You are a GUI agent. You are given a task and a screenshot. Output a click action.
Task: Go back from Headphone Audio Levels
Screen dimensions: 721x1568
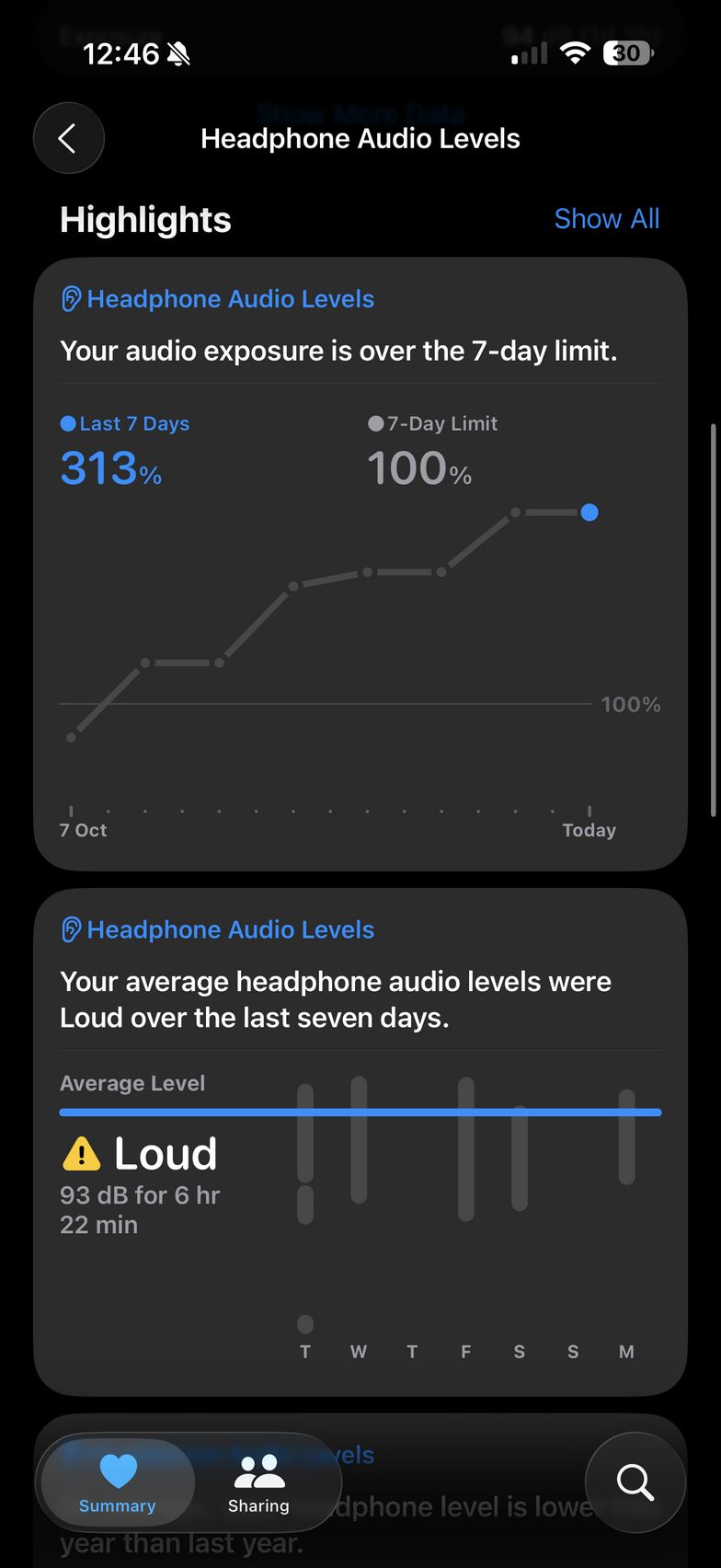click(69, 139)
